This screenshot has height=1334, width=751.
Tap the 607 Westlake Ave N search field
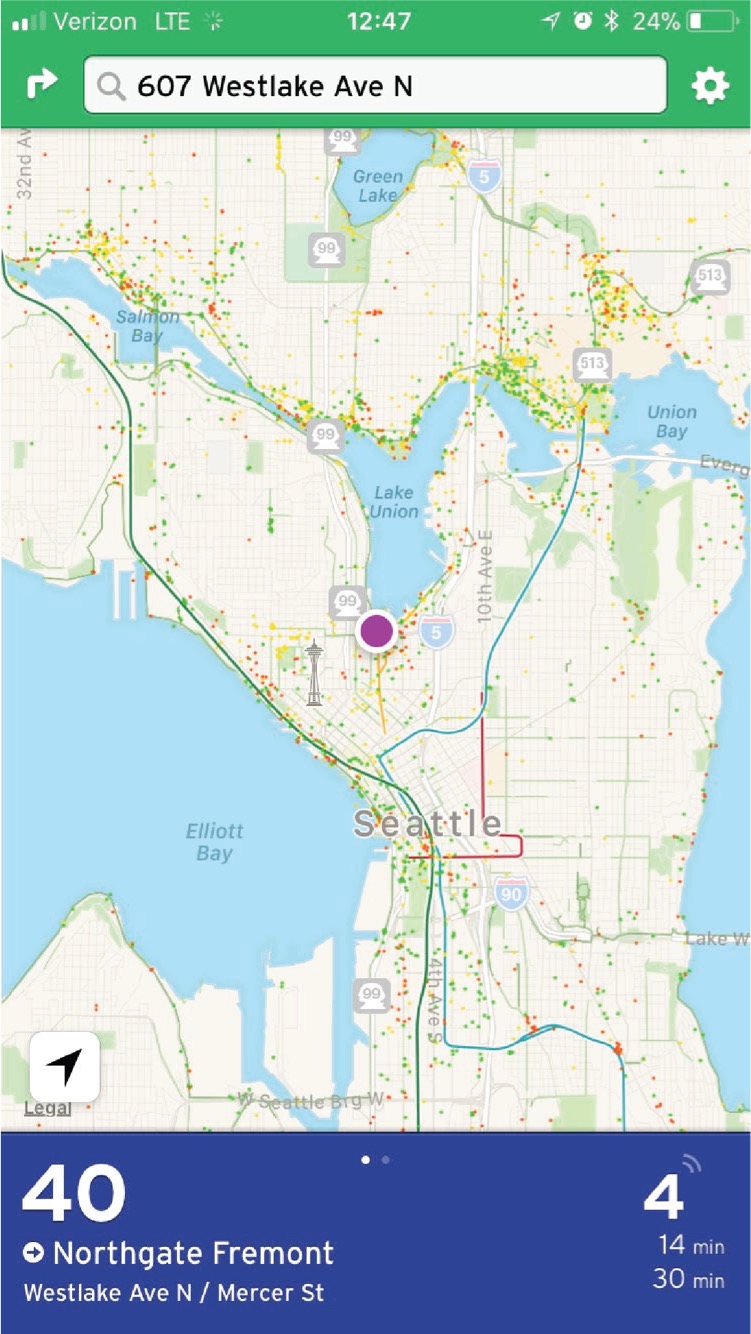point(375,86)
